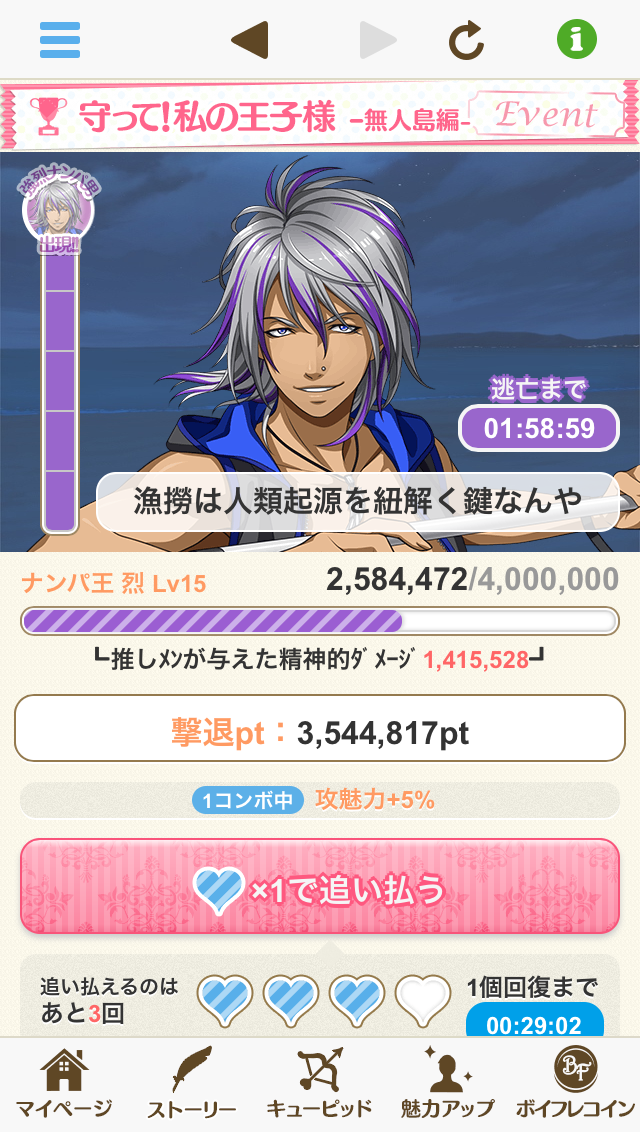The width and height of the screenshot is (640, 1136).
Task: Open the ボイフレコイン tab
Action: tap(575, 1086)
